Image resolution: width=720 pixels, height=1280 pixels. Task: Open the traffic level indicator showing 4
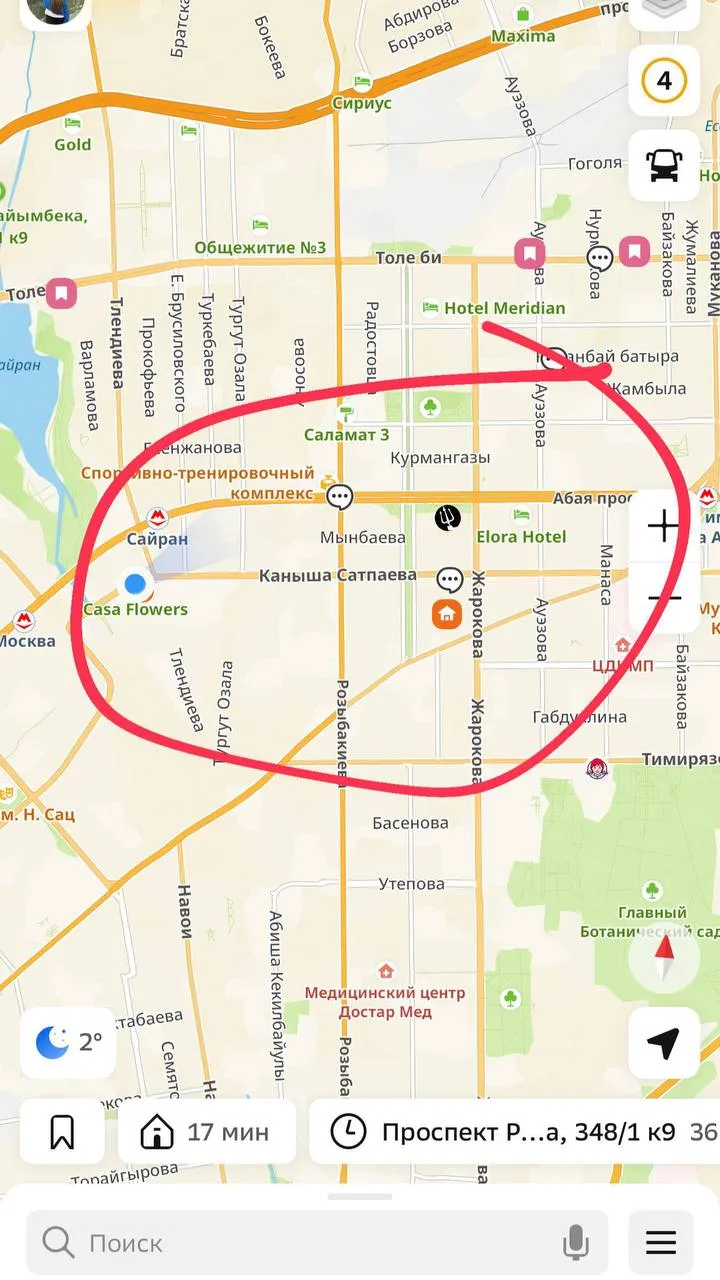[x=664, y=80]
